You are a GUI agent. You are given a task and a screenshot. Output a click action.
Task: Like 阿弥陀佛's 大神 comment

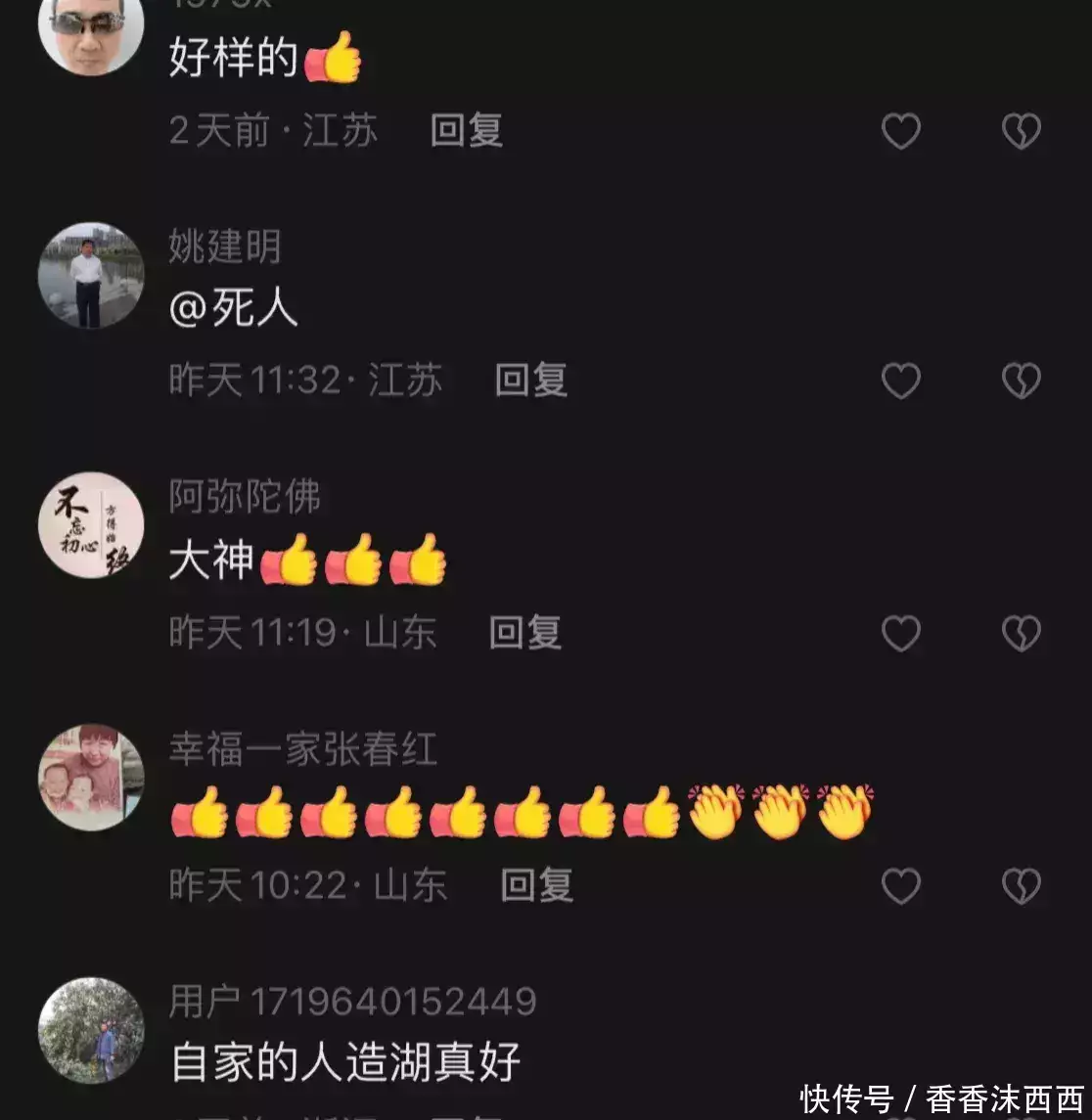tap(900, 634)
